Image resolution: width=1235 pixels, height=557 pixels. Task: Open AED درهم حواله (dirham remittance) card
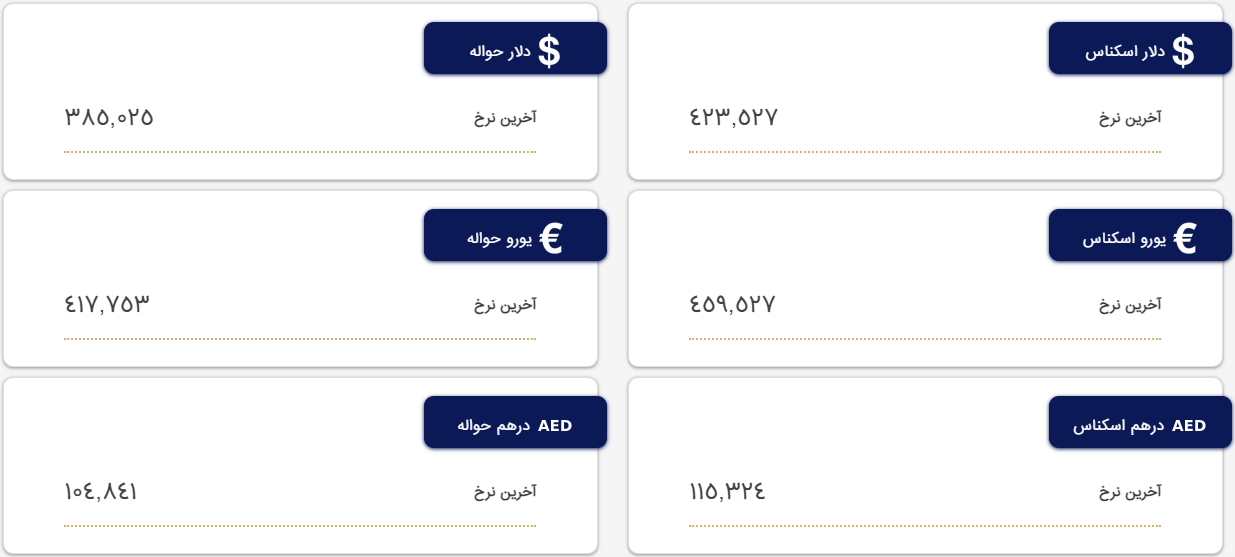tap(515, 424)
